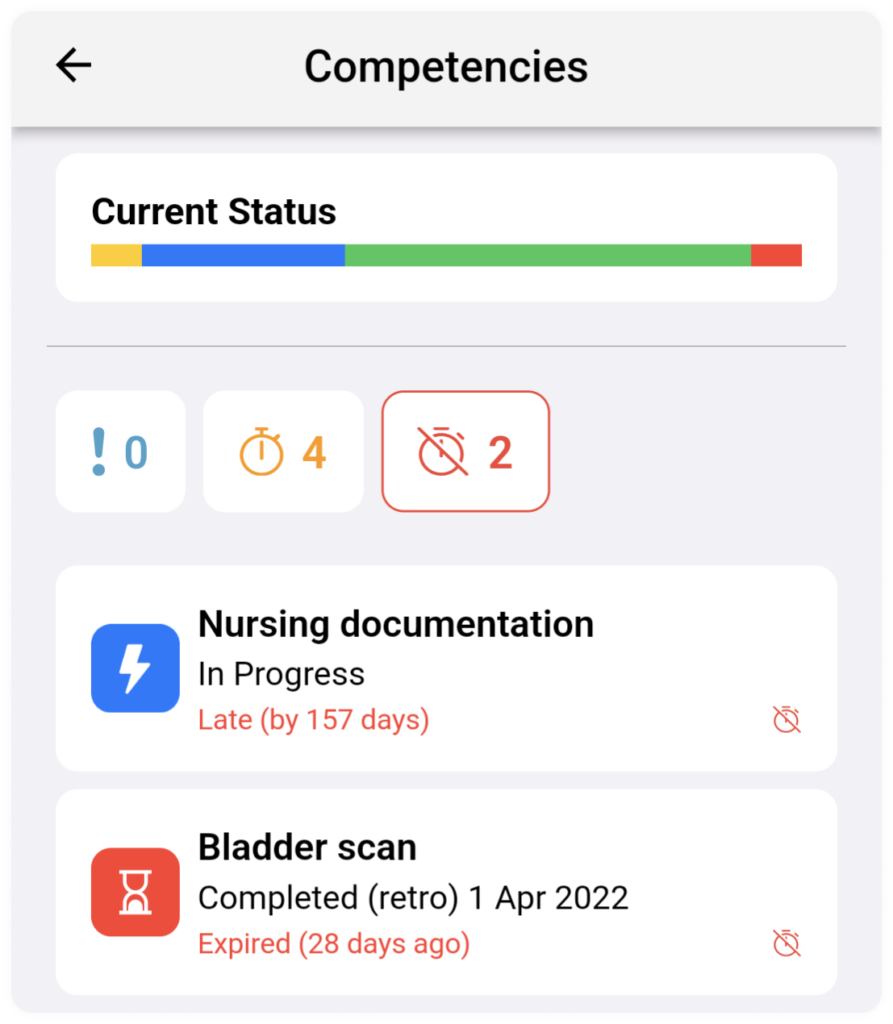The width and height of the screenshot is (893, 1024).
Task: Select the orange timer filter showing 4
Action: coord(283,452)
